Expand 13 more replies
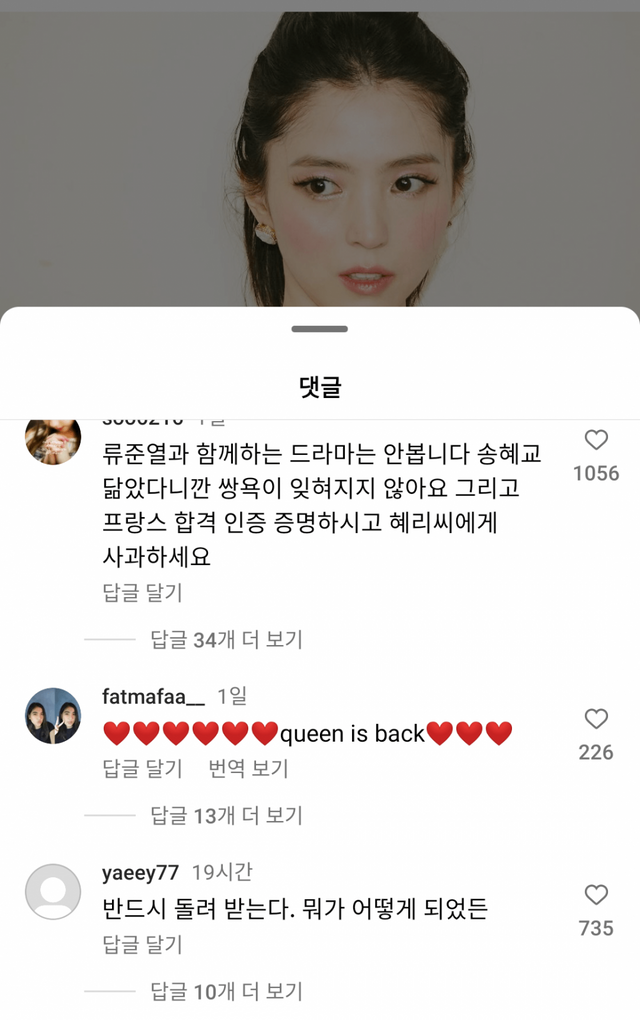This screenshot has width=640, height=1020. point(226,816)
